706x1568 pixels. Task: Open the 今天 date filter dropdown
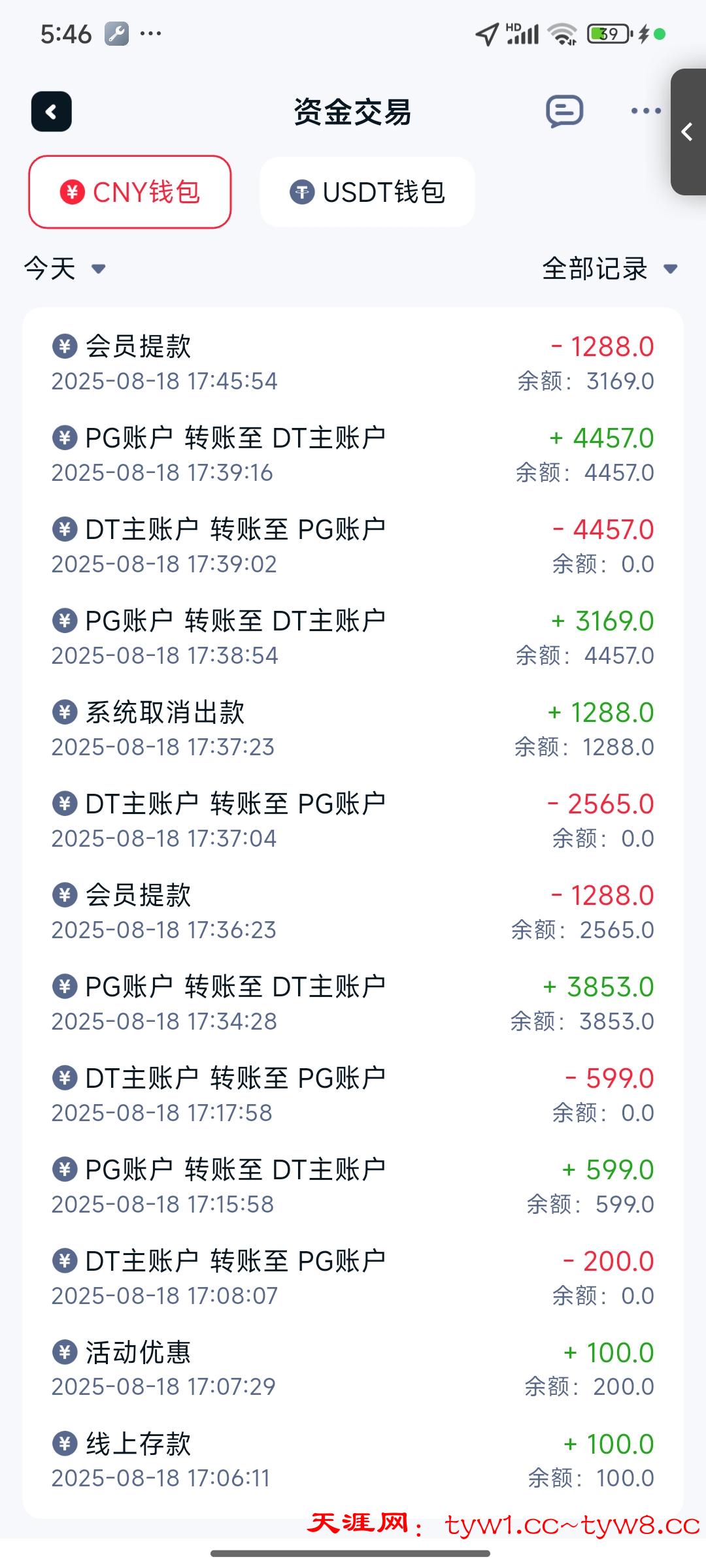(x=65, y=269)
